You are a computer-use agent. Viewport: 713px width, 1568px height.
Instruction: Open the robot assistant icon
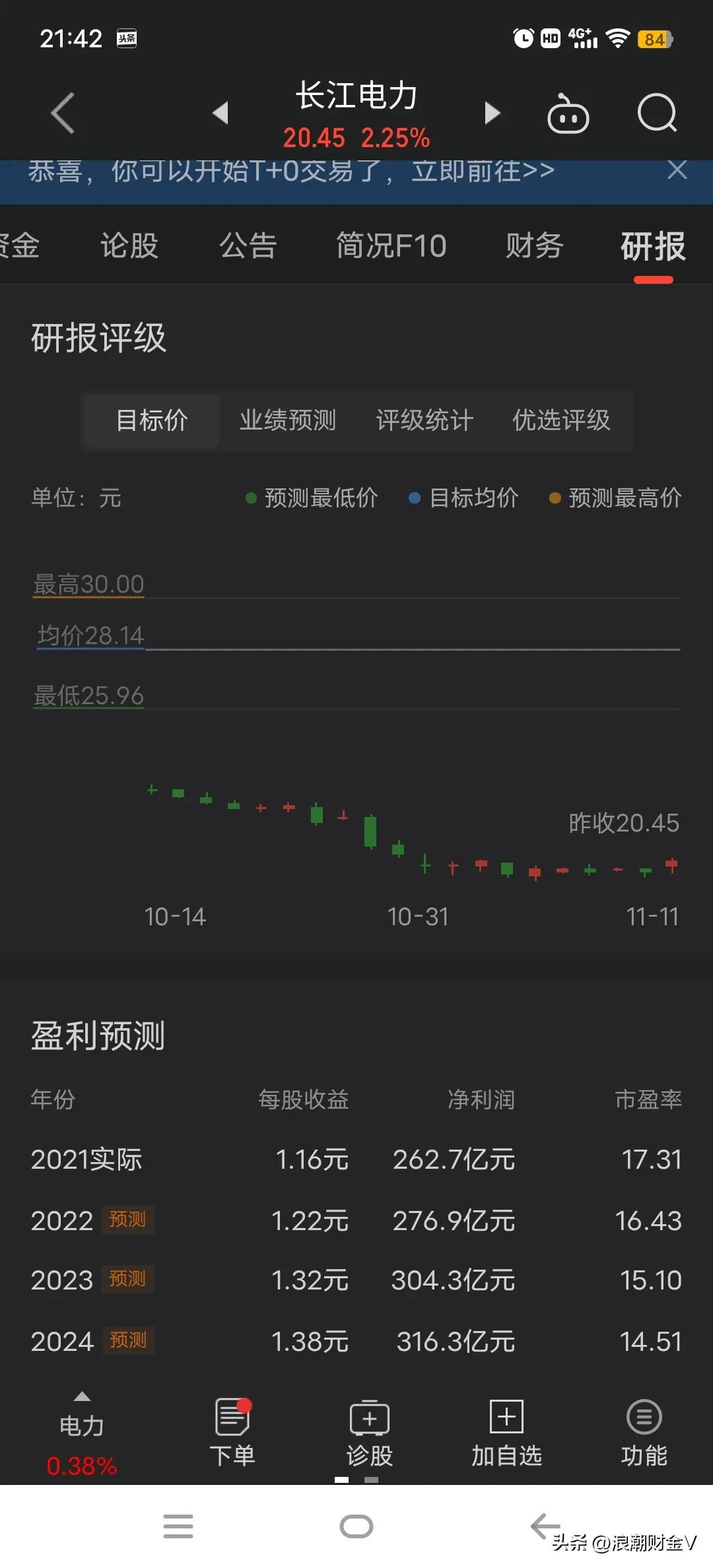click(568, 114)
